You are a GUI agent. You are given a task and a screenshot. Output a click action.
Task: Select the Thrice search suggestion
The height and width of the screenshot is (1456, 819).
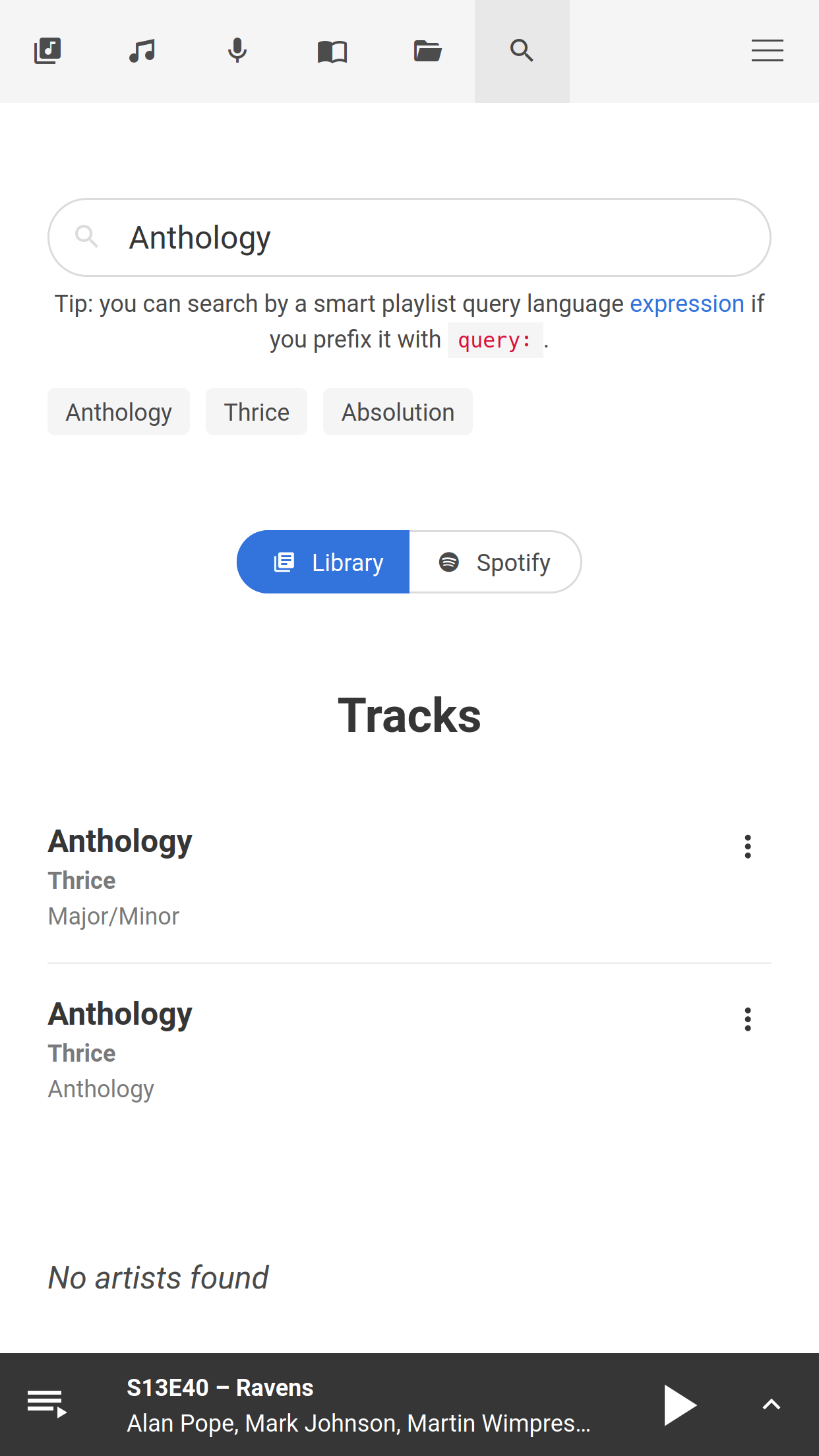(x=257, y=411)
